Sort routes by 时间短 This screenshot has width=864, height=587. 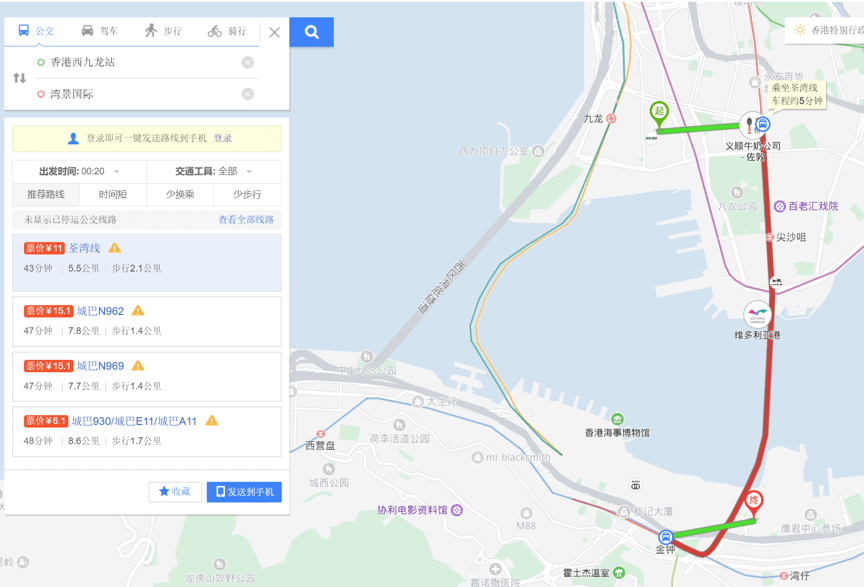point(113,195)
